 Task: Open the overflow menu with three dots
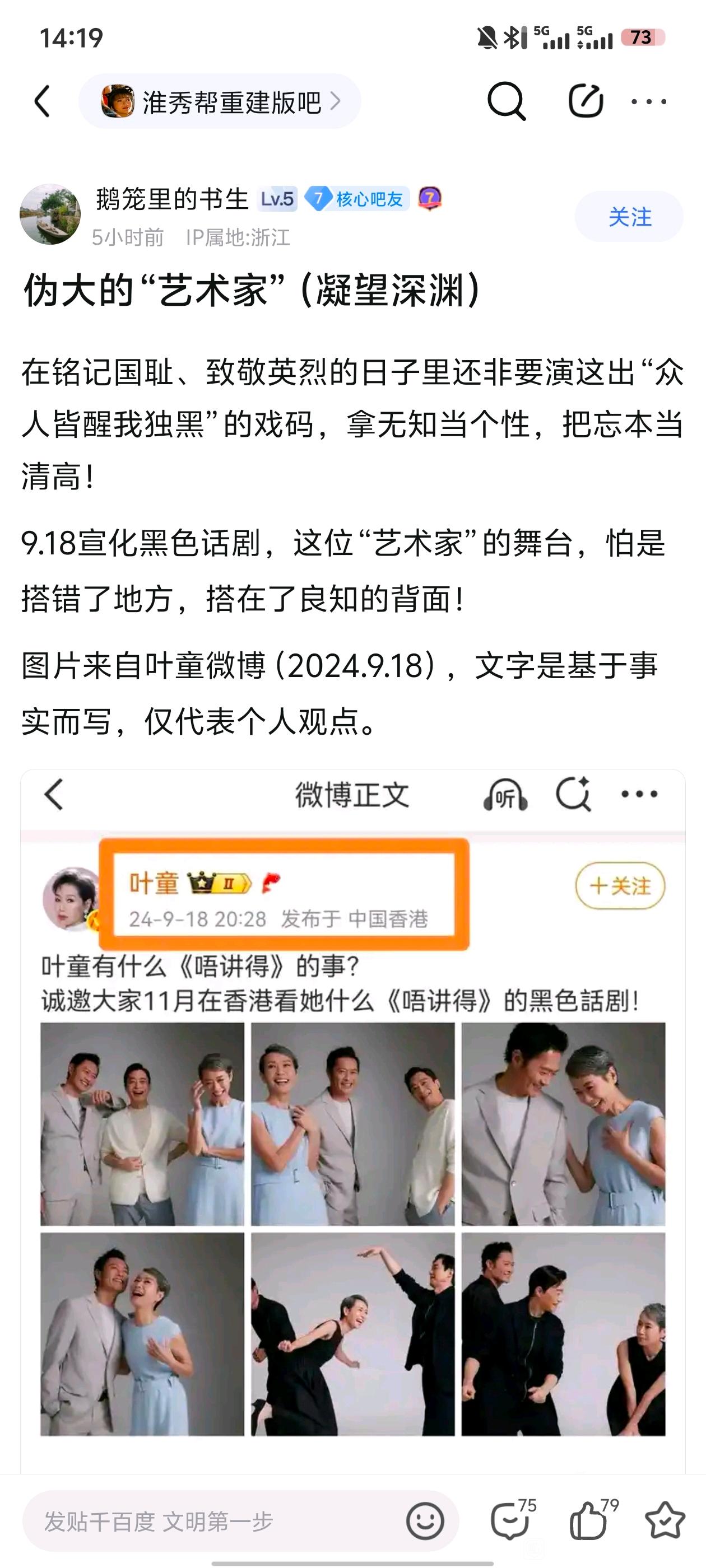click(x=648, y=101)
